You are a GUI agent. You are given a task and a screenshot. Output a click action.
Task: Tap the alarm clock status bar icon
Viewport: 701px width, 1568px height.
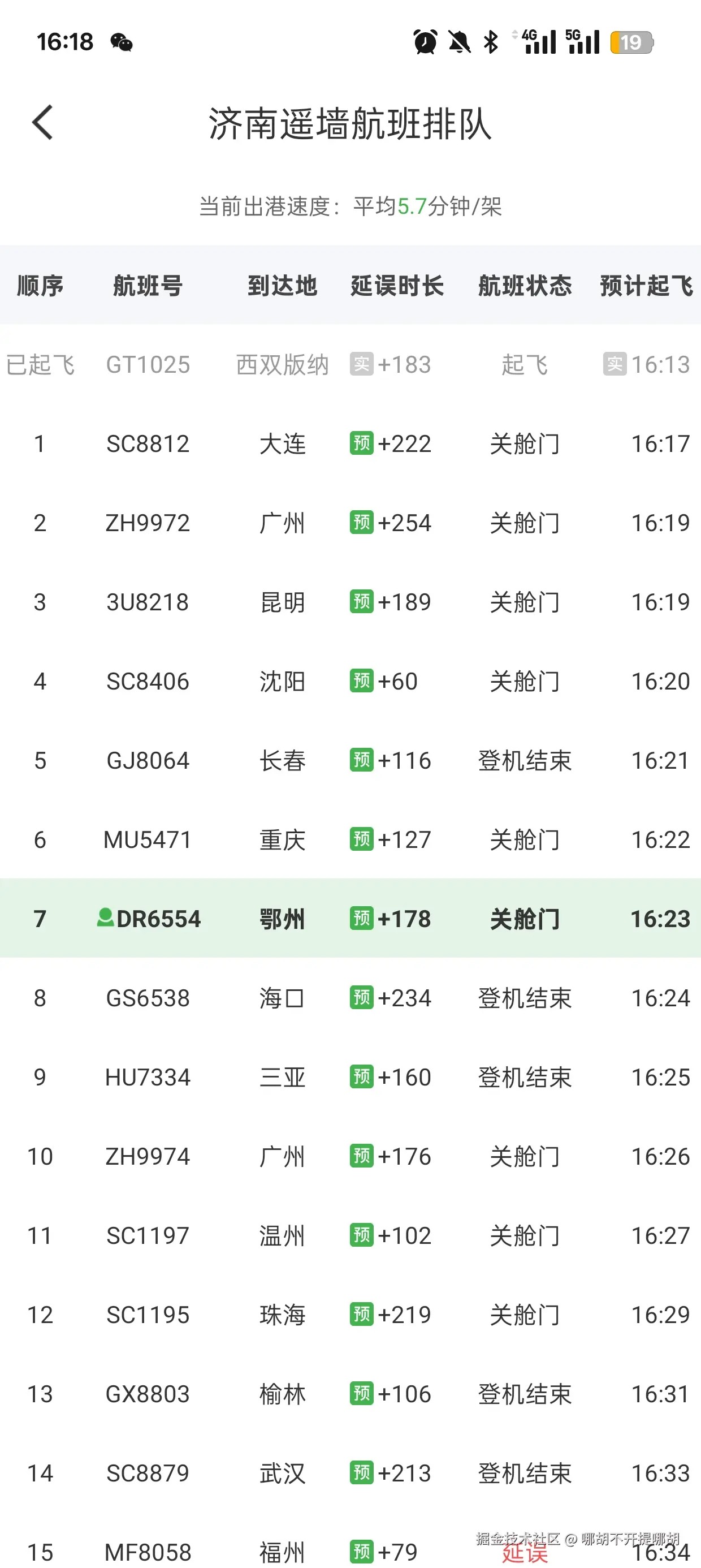tap(426, 40)
